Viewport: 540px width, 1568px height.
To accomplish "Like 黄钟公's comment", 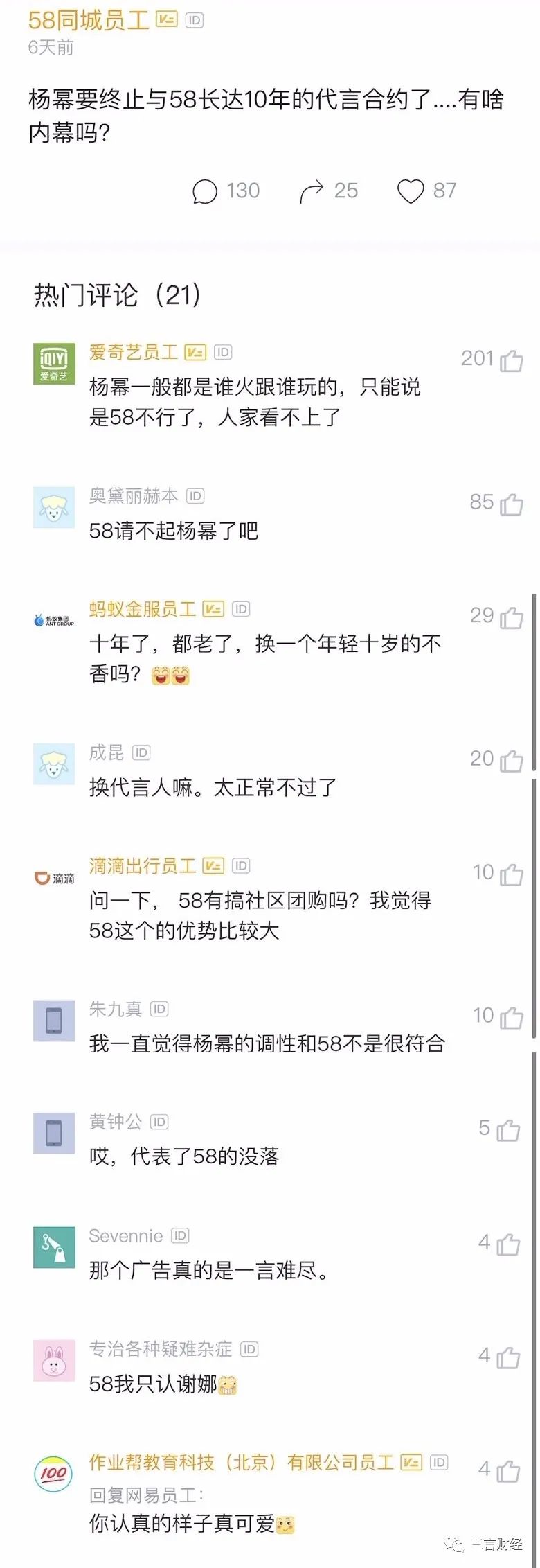I will (509, 1130).
